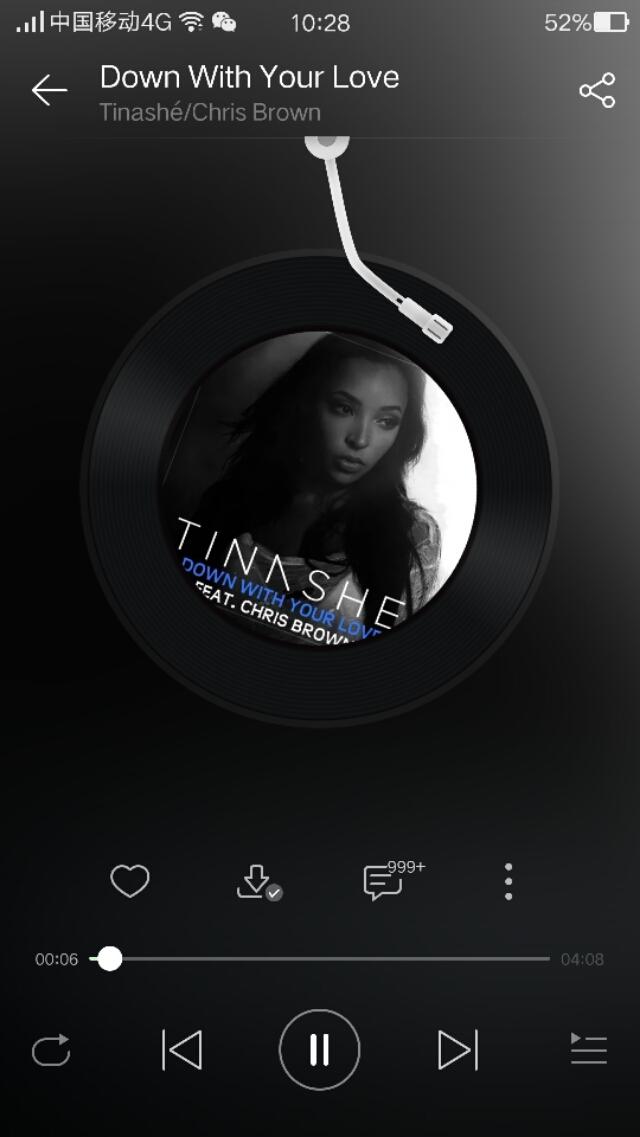
Task: Pause the current song
Action: pyautogui.click(x=319, y=1050)
